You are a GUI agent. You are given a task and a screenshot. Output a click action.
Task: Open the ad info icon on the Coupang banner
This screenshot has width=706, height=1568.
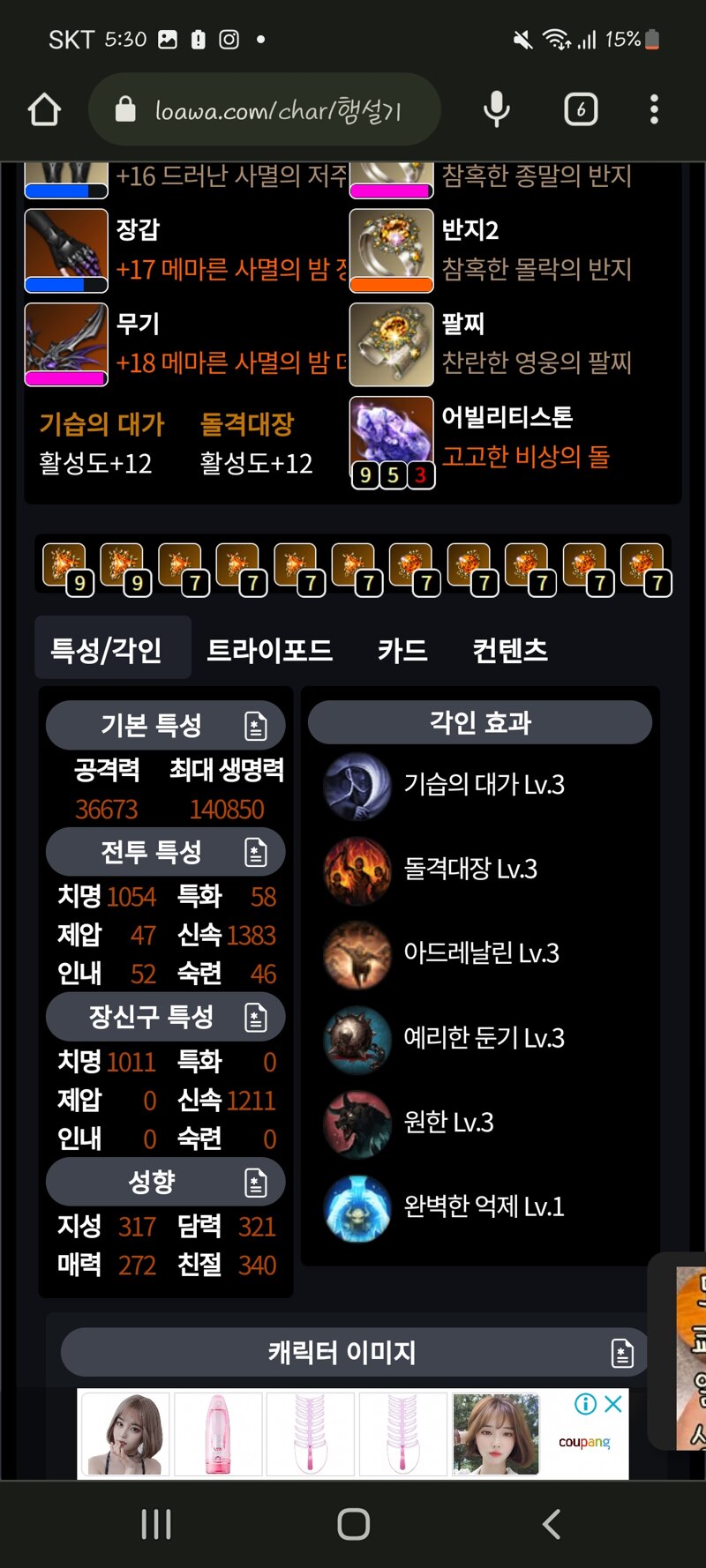tap(585, 1404)
